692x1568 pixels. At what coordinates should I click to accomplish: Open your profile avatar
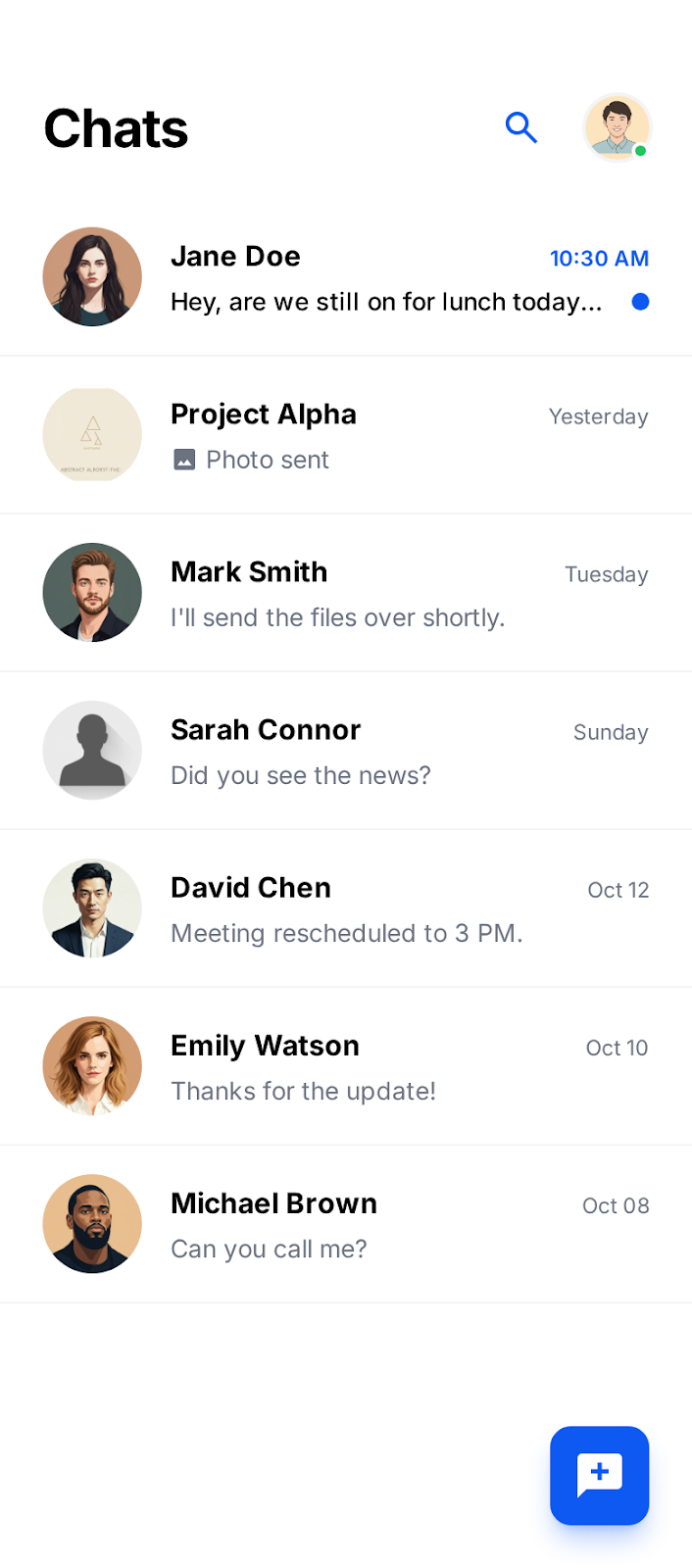point(617,127)
